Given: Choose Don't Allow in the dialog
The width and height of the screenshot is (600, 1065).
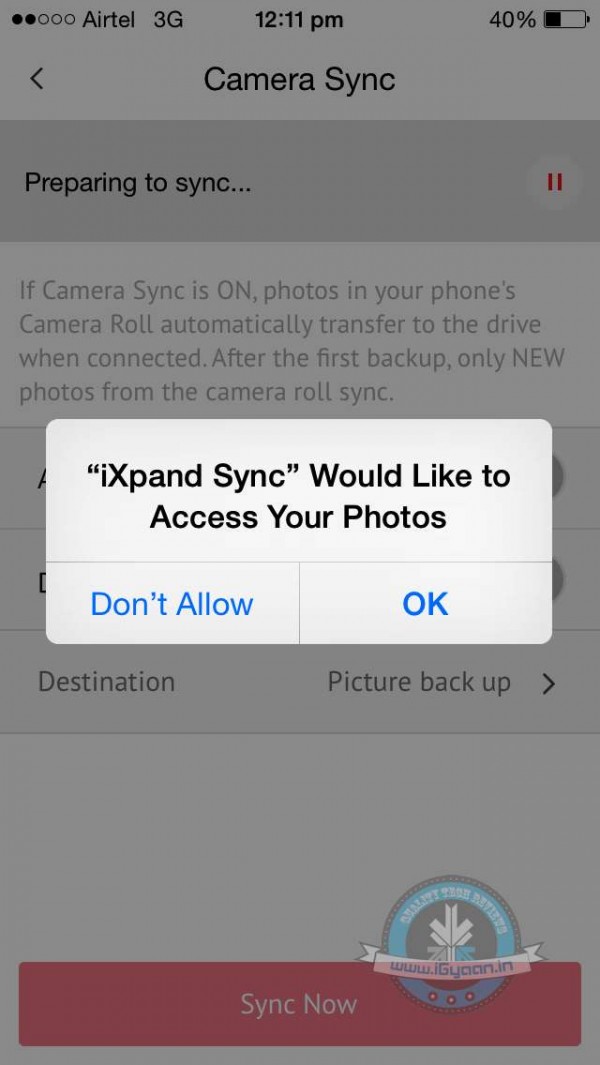Looking at the screenshot, I should click(172, 604).
